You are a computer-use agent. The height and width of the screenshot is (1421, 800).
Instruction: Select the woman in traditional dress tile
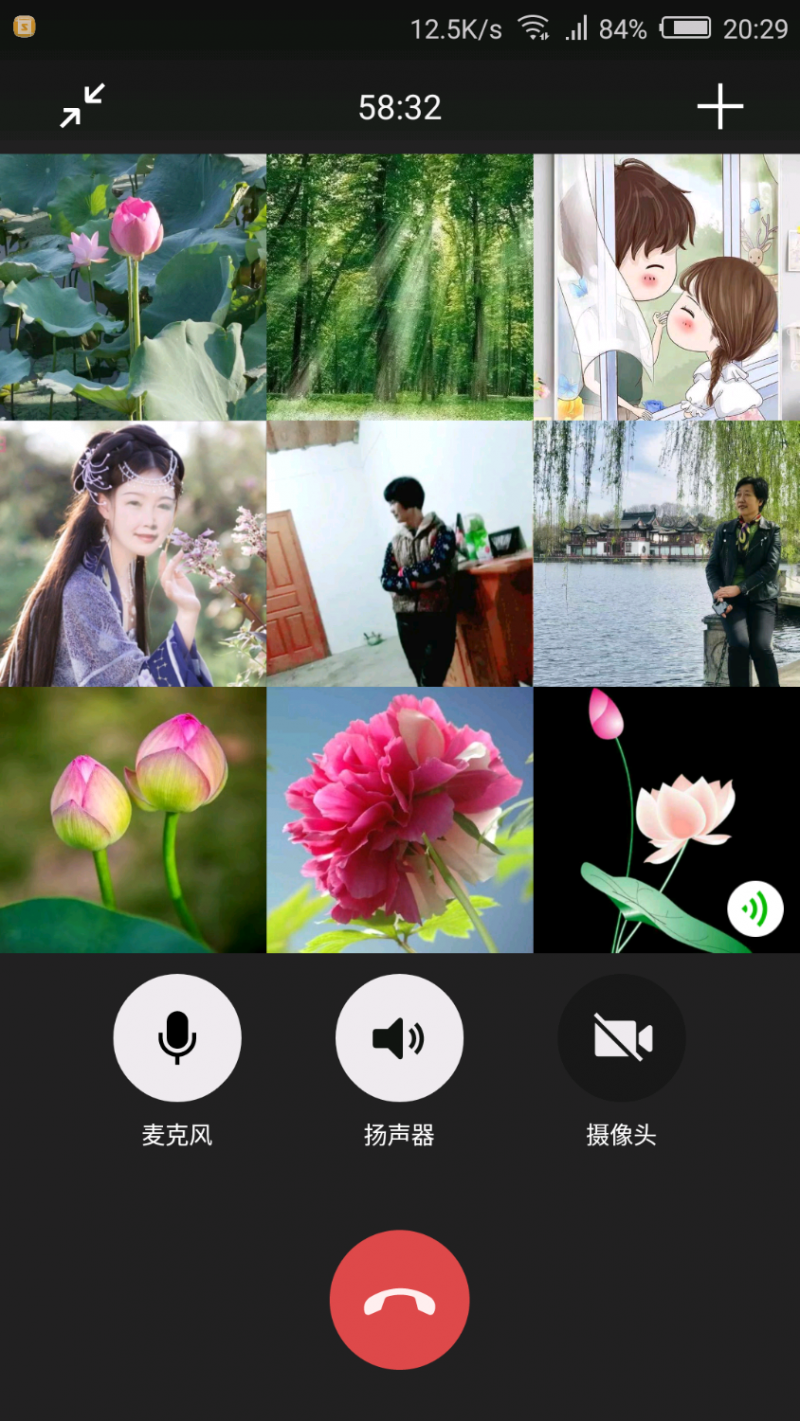tap(133, 553)
